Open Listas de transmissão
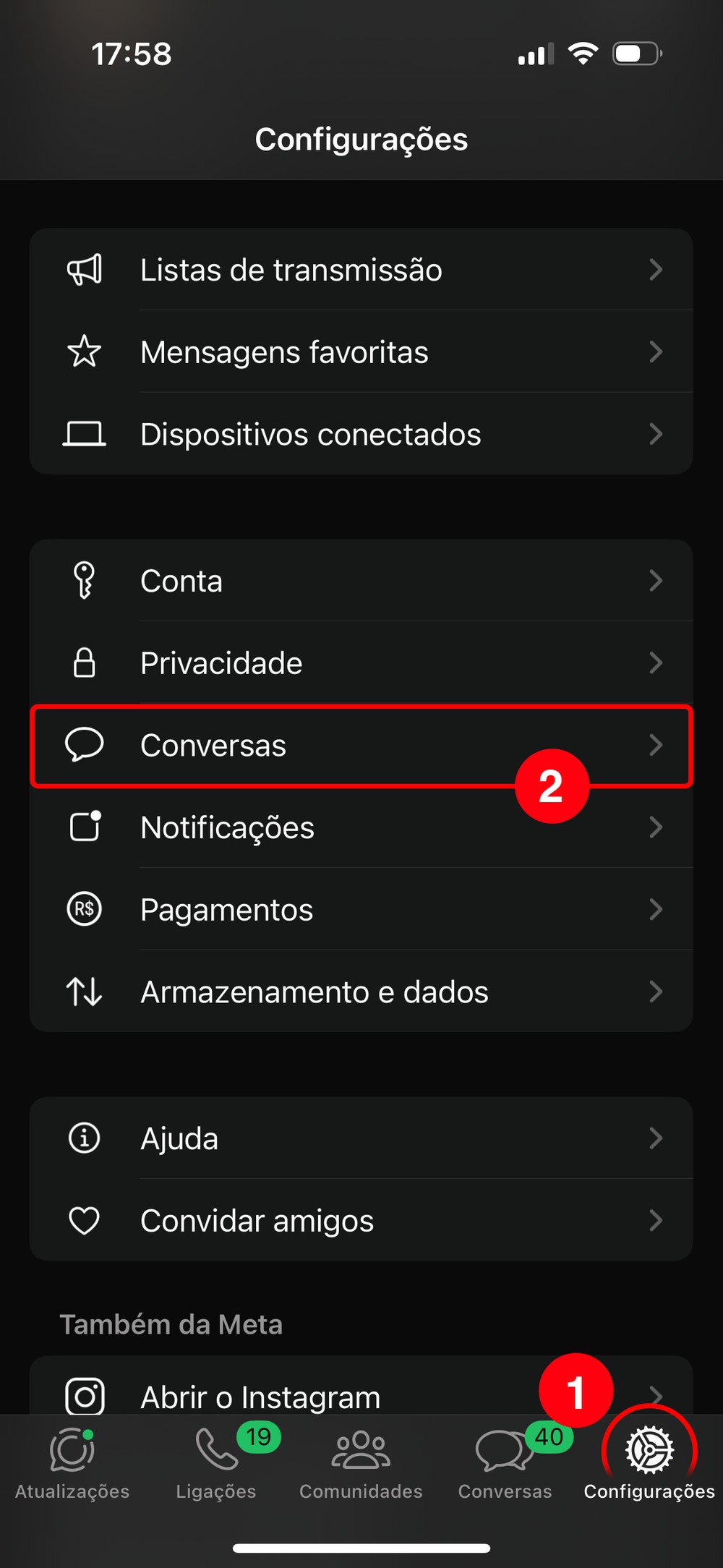The width and height of the screenshot is (723, 1568). pos(361,270)
